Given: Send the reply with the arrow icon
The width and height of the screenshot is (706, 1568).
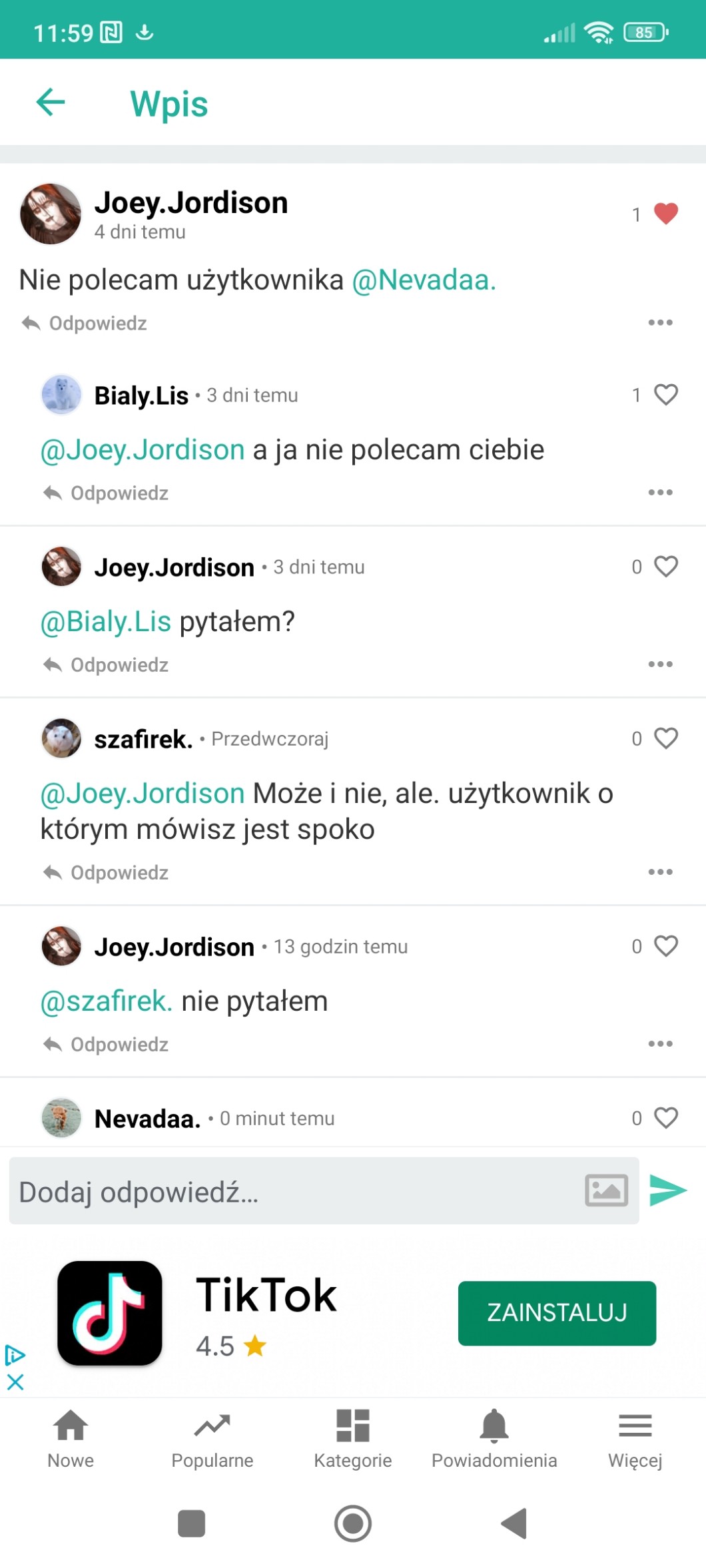Looking at the screenshot, I should tap(667, 1190).
